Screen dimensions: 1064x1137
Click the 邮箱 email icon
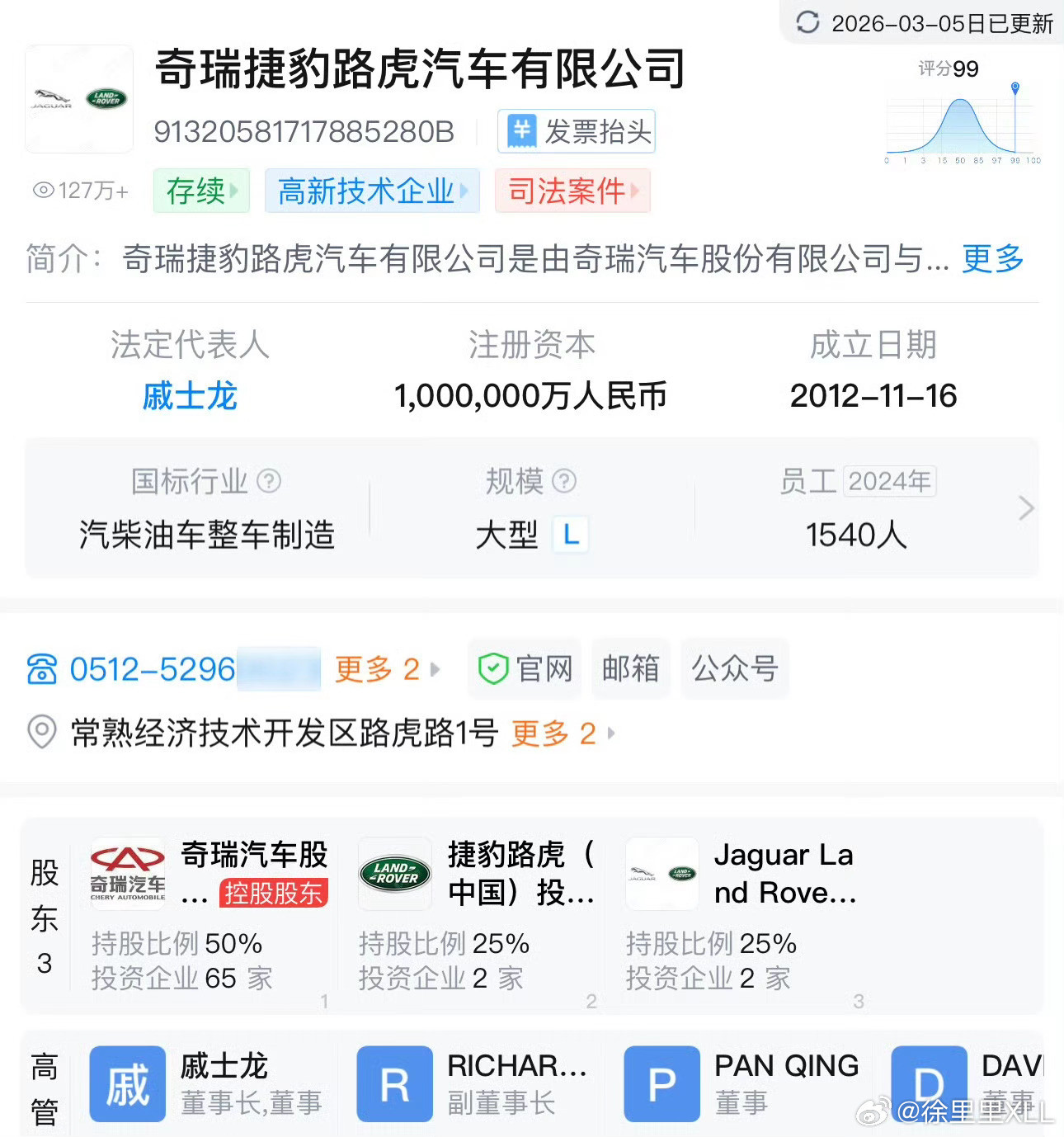[x=630, y=668]
